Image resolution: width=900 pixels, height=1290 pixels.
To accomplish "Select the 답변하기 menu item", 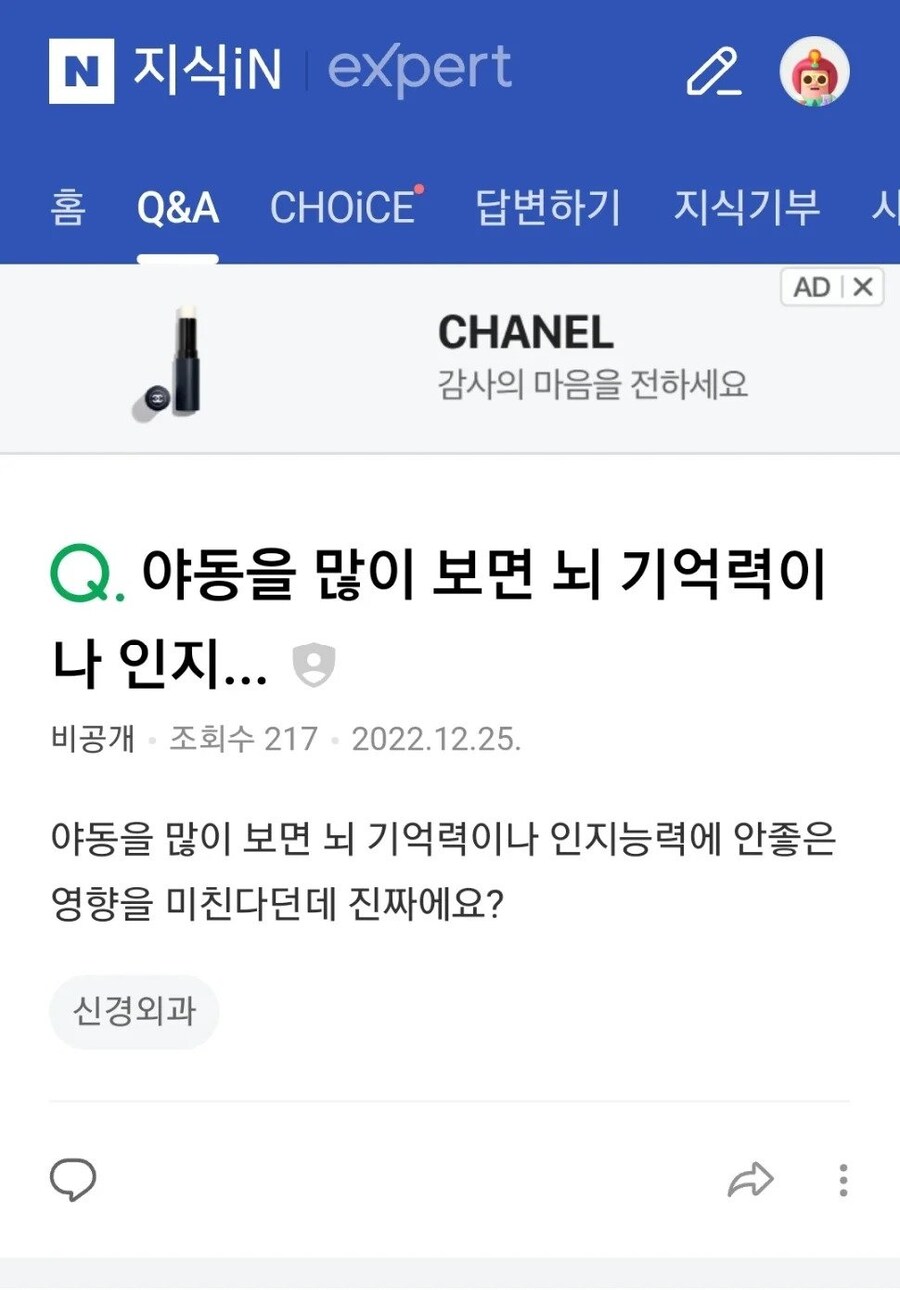I will [x=548, y=207].
